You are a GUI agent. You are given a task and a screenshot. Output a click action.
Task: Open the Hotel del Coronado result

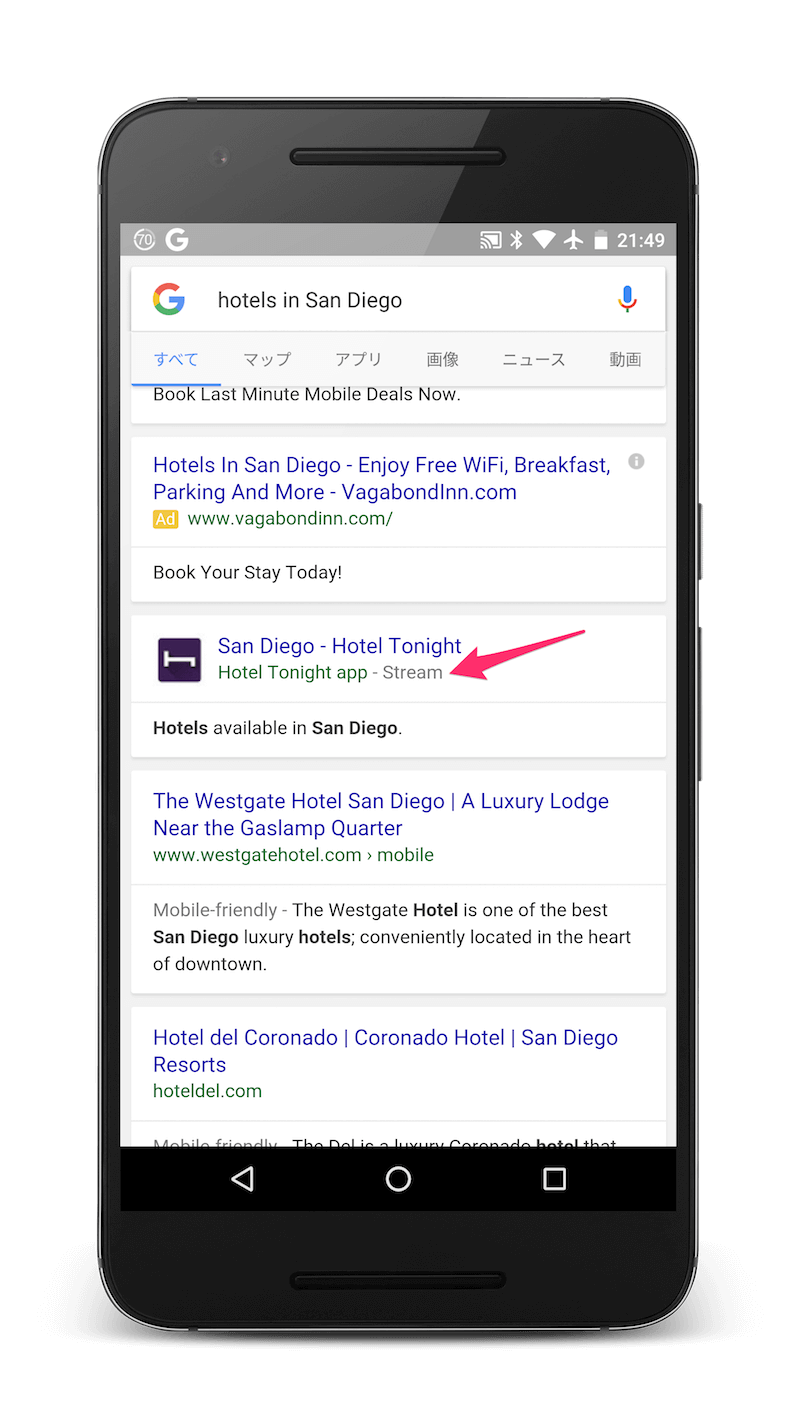click(x=385, y=1051)
